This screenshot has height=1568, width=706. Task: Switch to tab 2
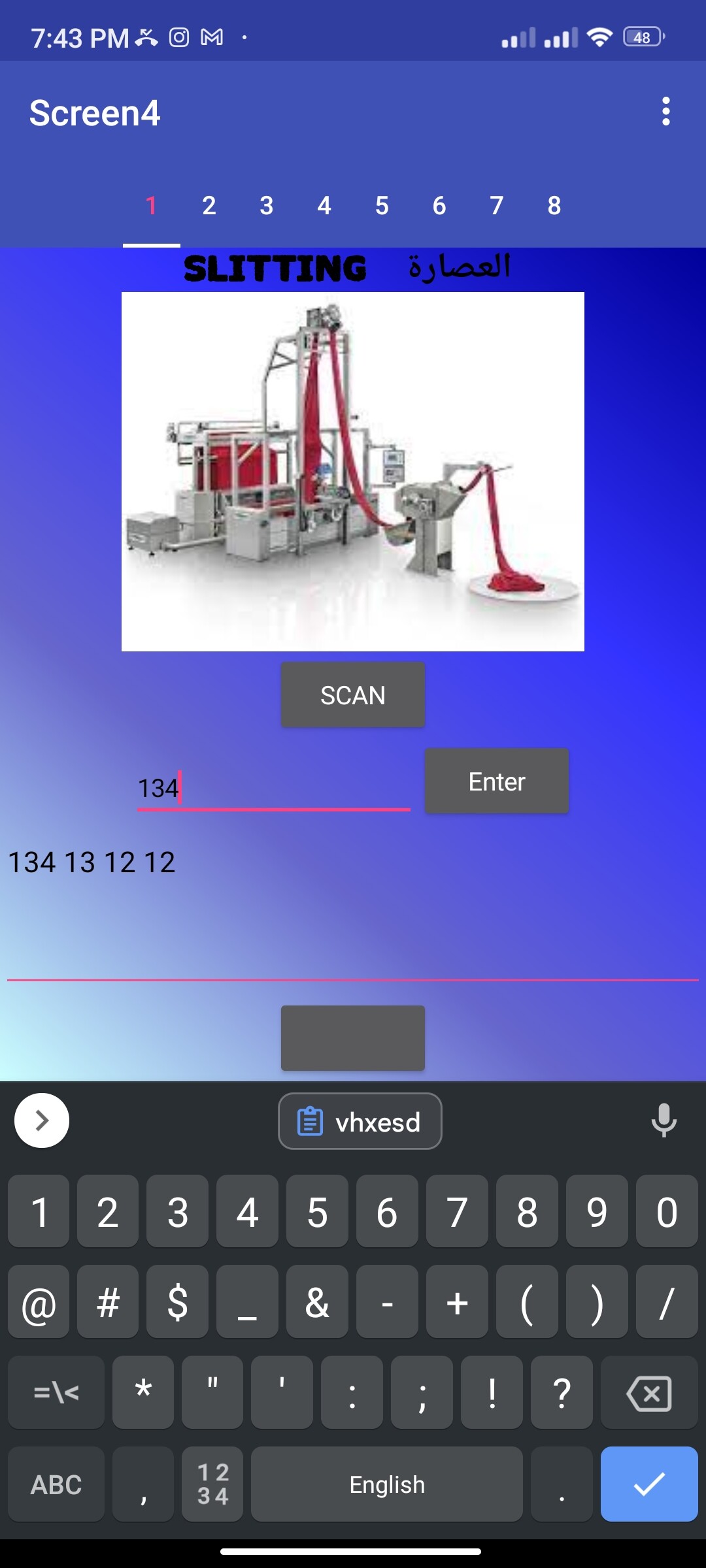[209, 206]
